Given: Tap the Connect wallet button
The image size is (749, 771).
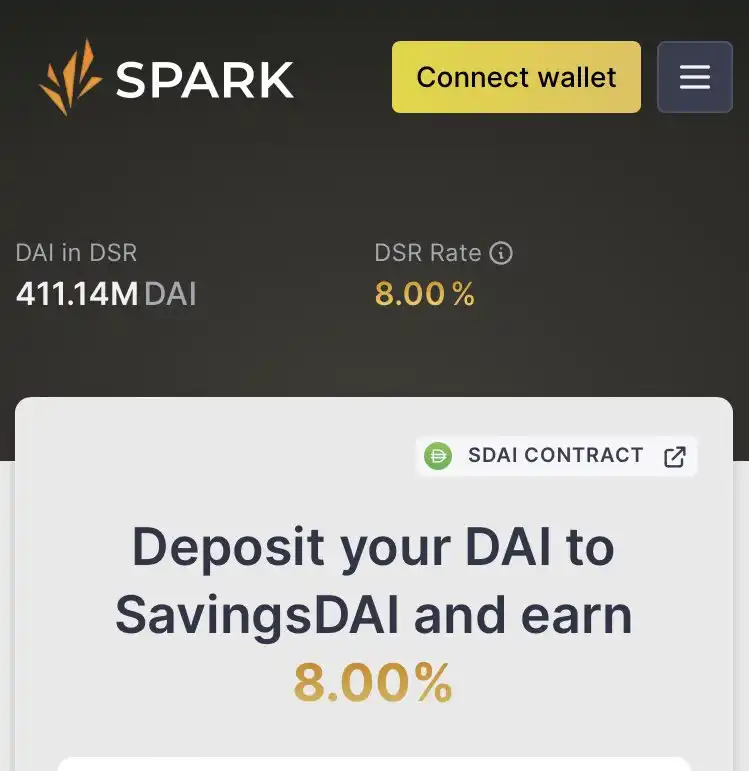Looking at the screenshot, I should 516,77.
